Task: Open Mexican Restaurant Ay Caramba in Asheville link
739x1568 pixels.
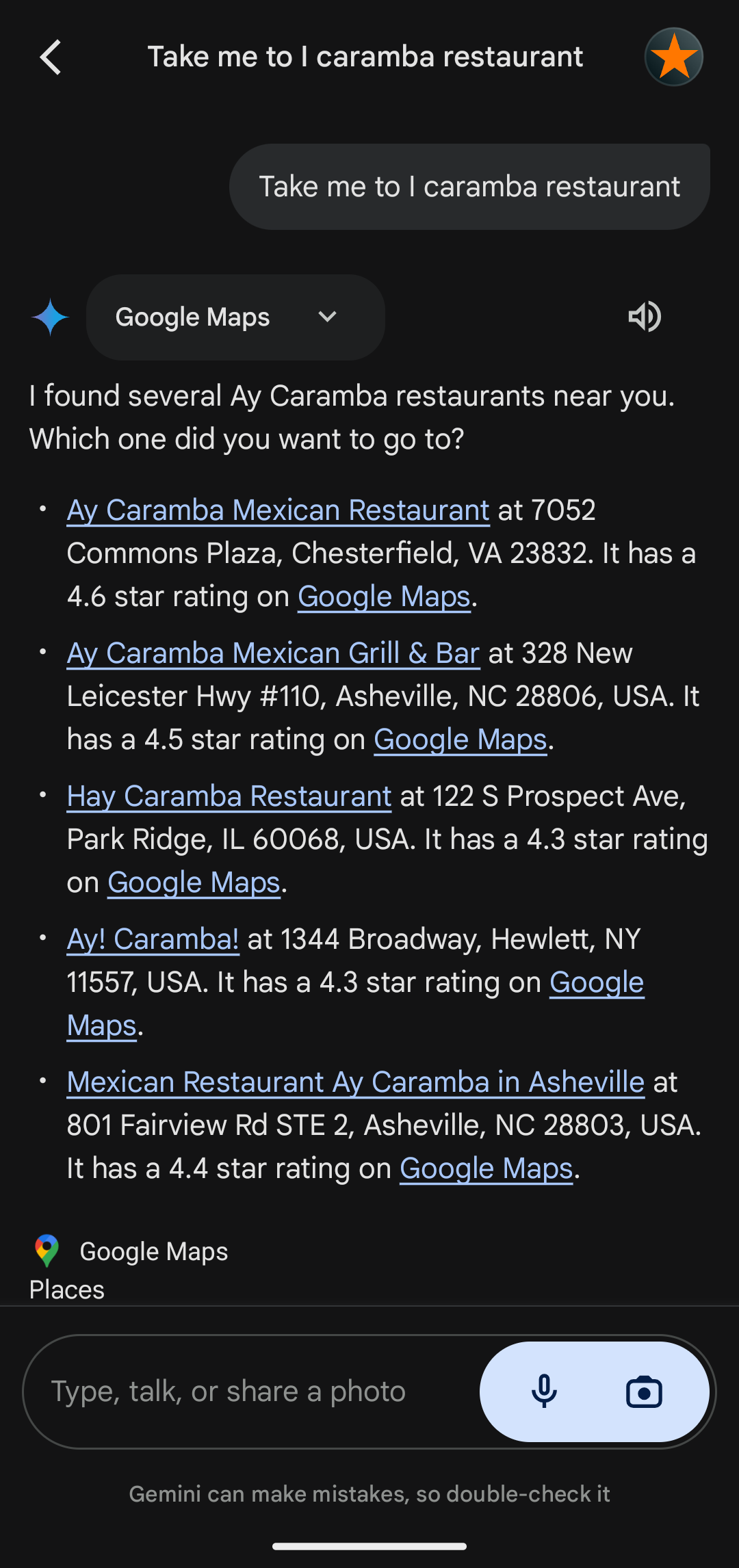Action: pos(356,1082)
